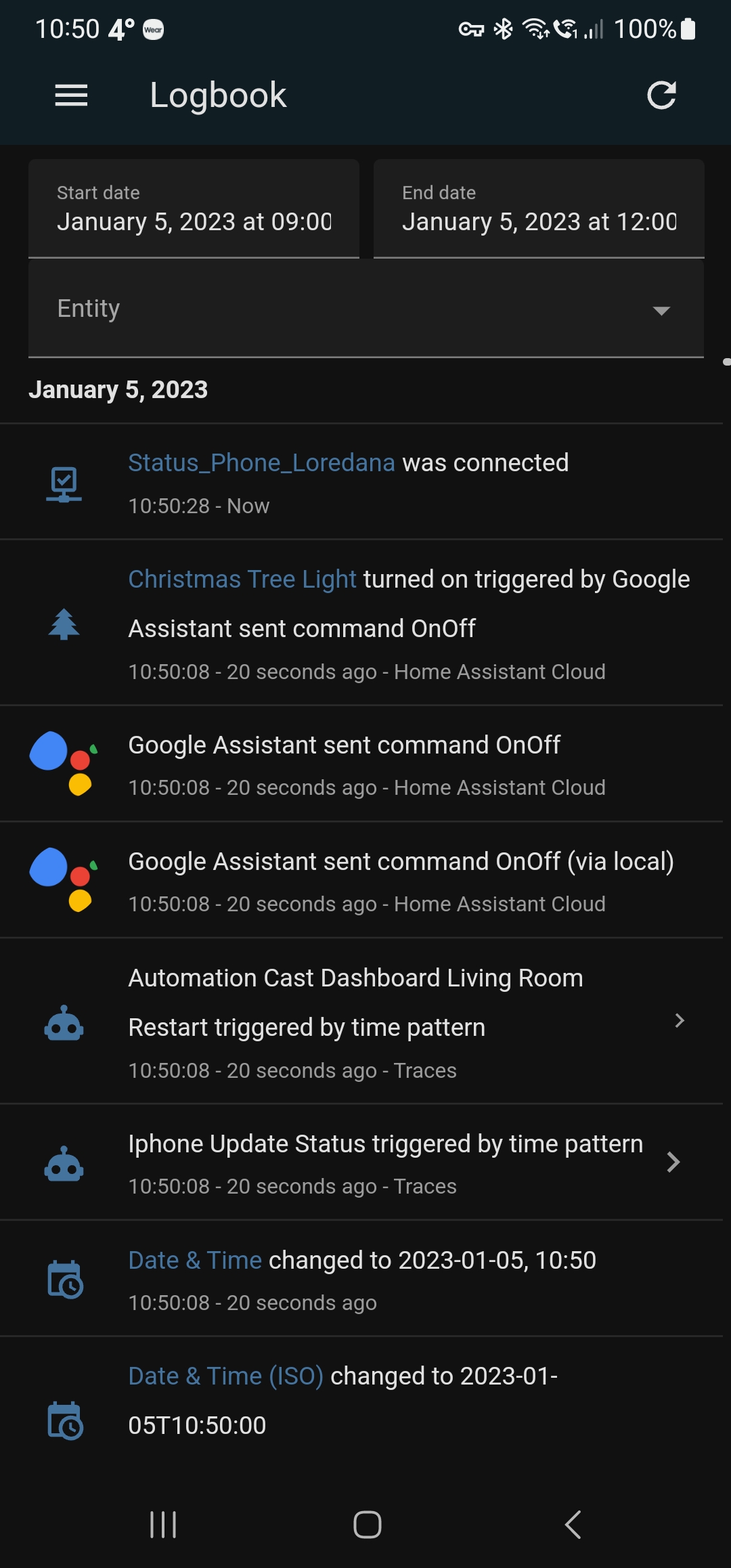Open the navigation sidebar menu
This screenshot has width=731, height=1568.
pos(71,95)
